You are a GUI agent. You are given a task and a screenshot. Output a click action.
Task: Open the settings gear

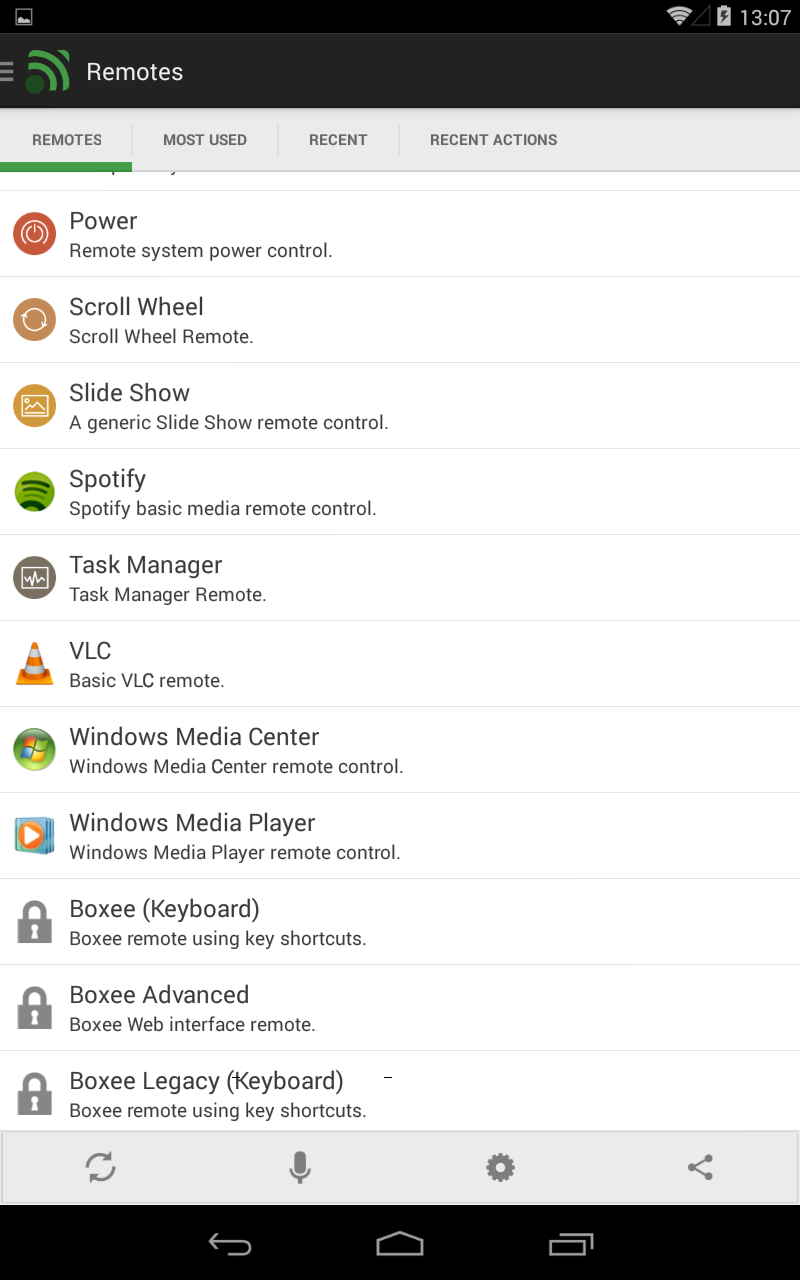[500, 1167]
